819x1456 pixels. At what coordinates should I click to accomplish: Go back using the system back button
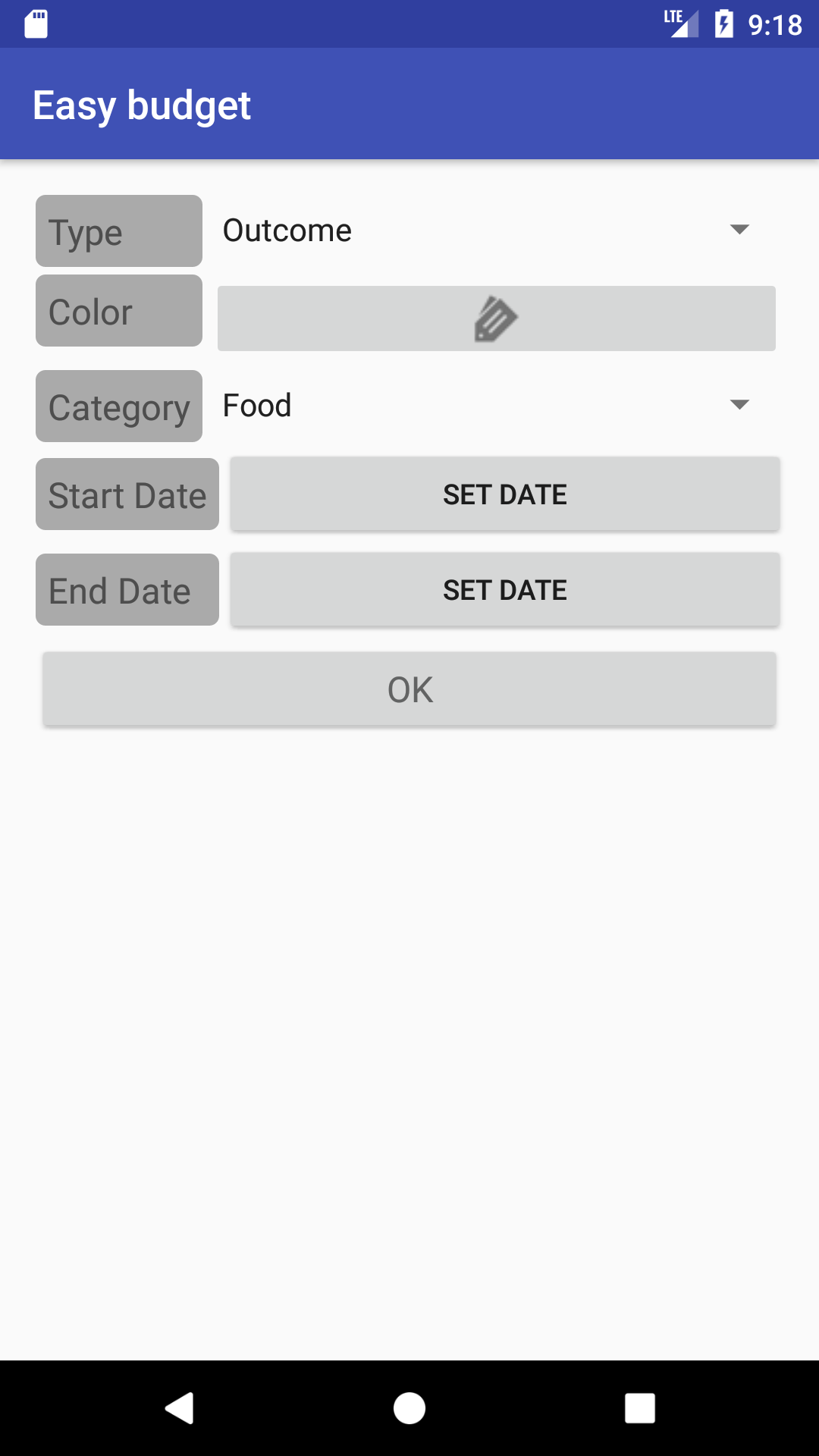[180, 1408]
